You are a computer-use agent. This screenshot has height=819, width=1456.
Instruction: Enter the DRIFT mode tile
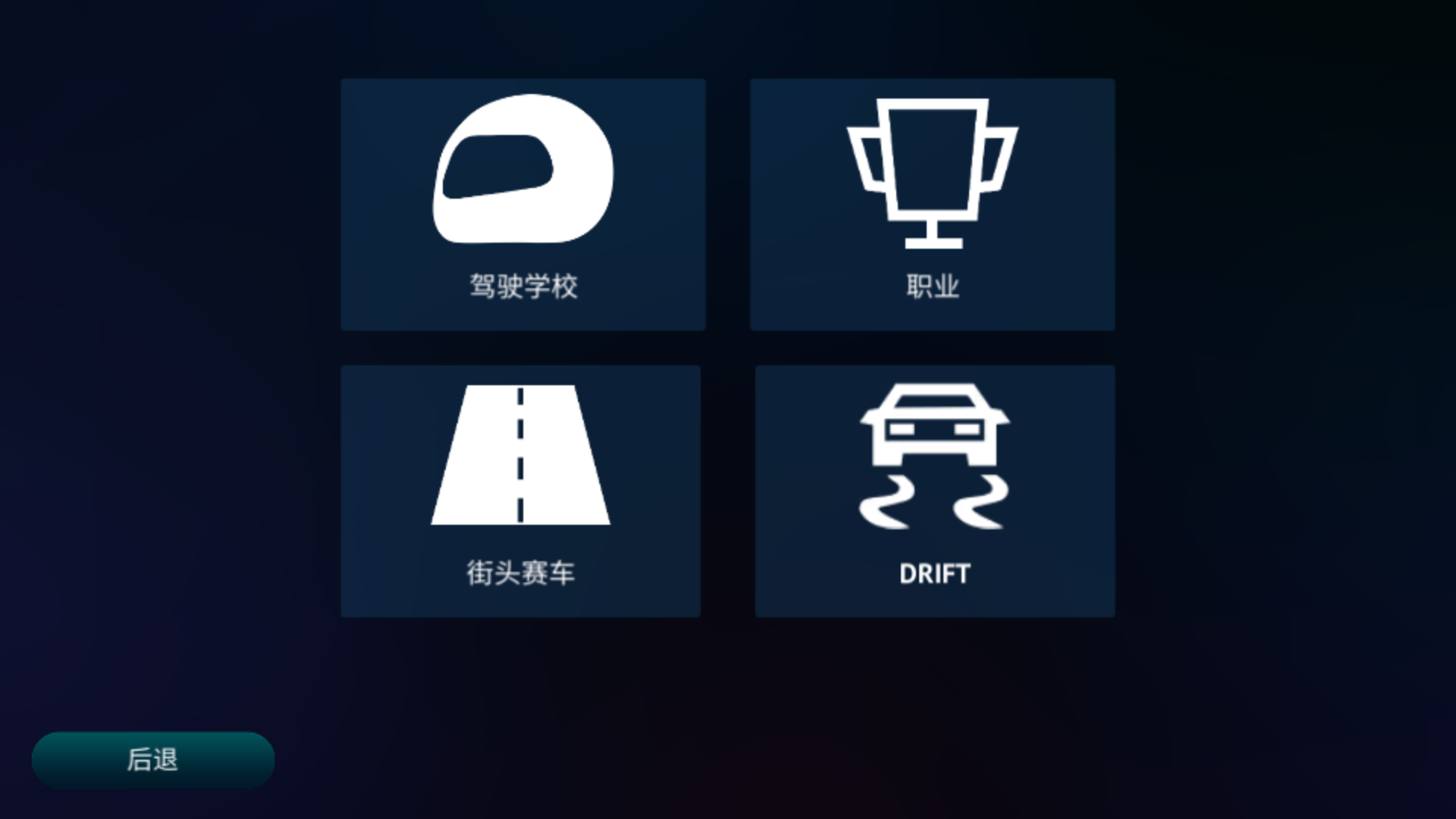click(x=935, y=491)
